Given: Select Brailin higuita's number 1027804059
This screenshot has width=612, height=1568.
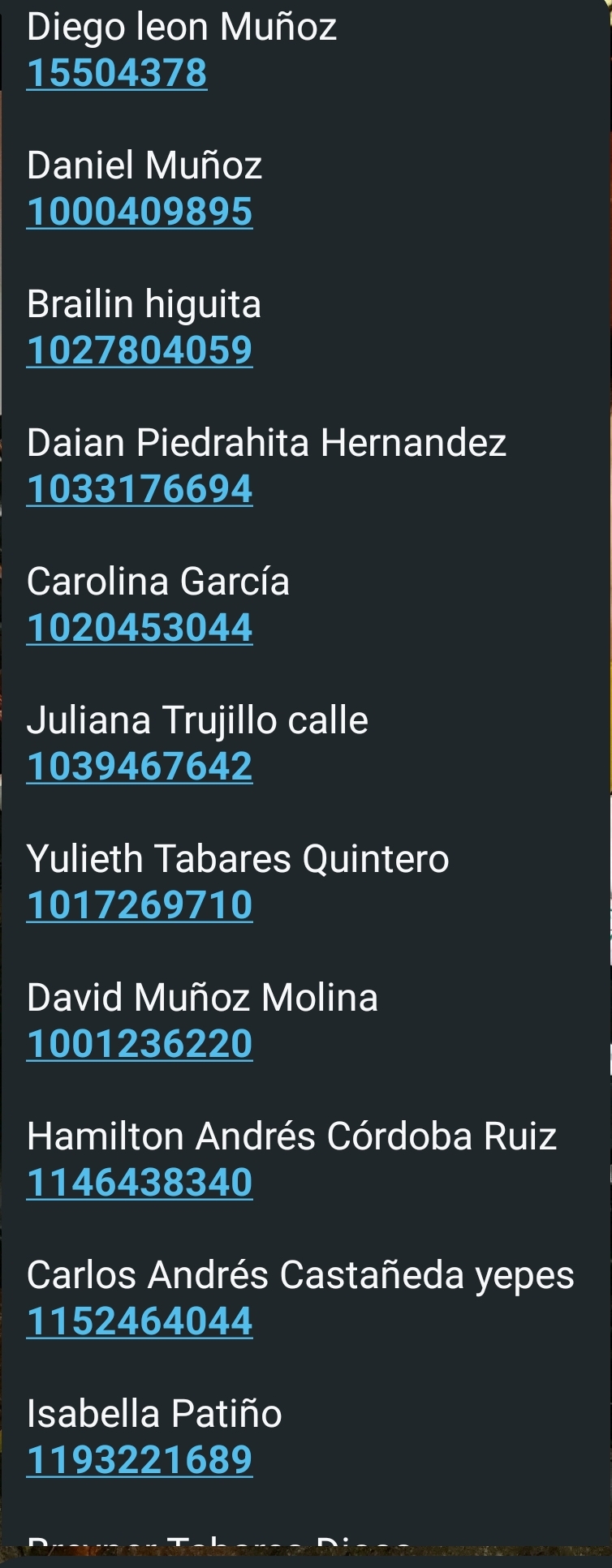Looking at the screenshot, I should (x=140, y=350).
